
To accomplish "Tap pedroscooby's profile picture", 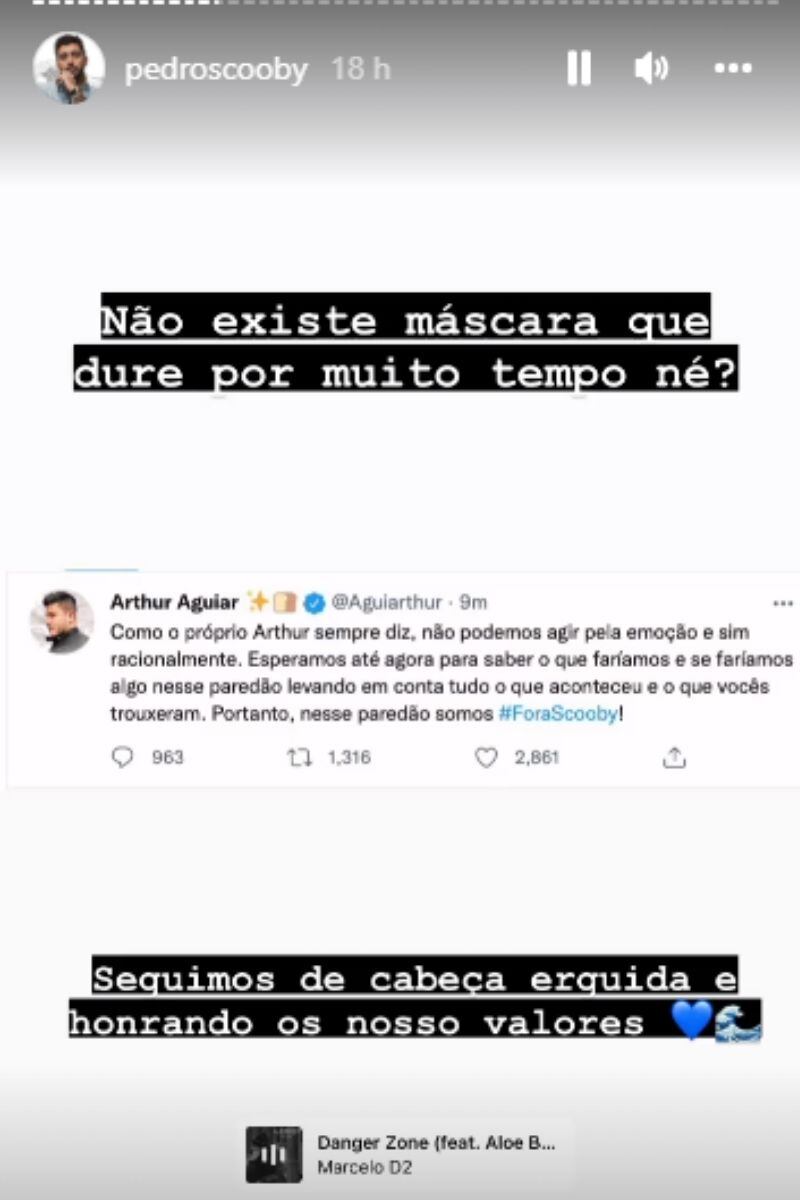I will coord(68,66).
